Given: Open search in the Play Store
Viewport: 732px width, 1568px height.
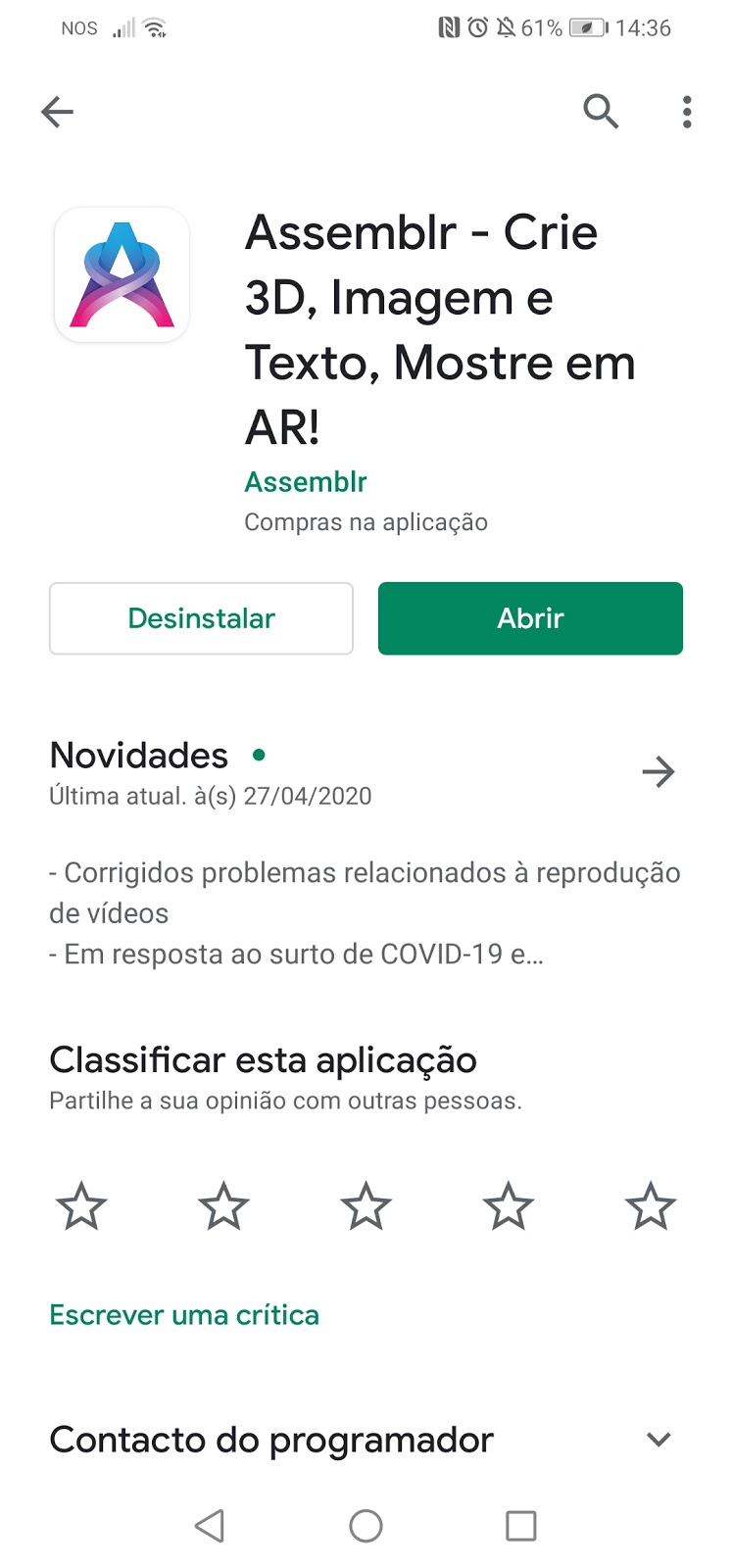Looking at the screenshot, I should 601,113.
